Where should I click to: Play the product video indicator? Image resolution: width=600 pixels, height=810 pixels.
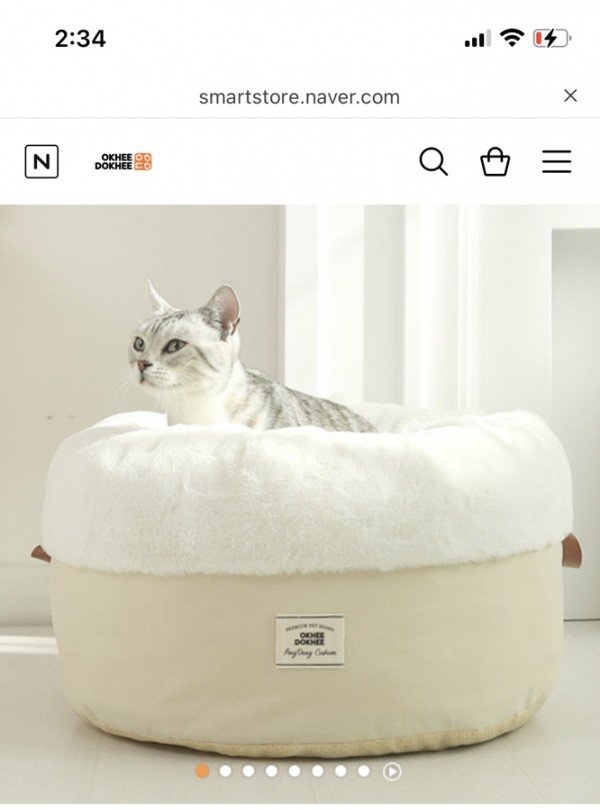pos(393,771)
